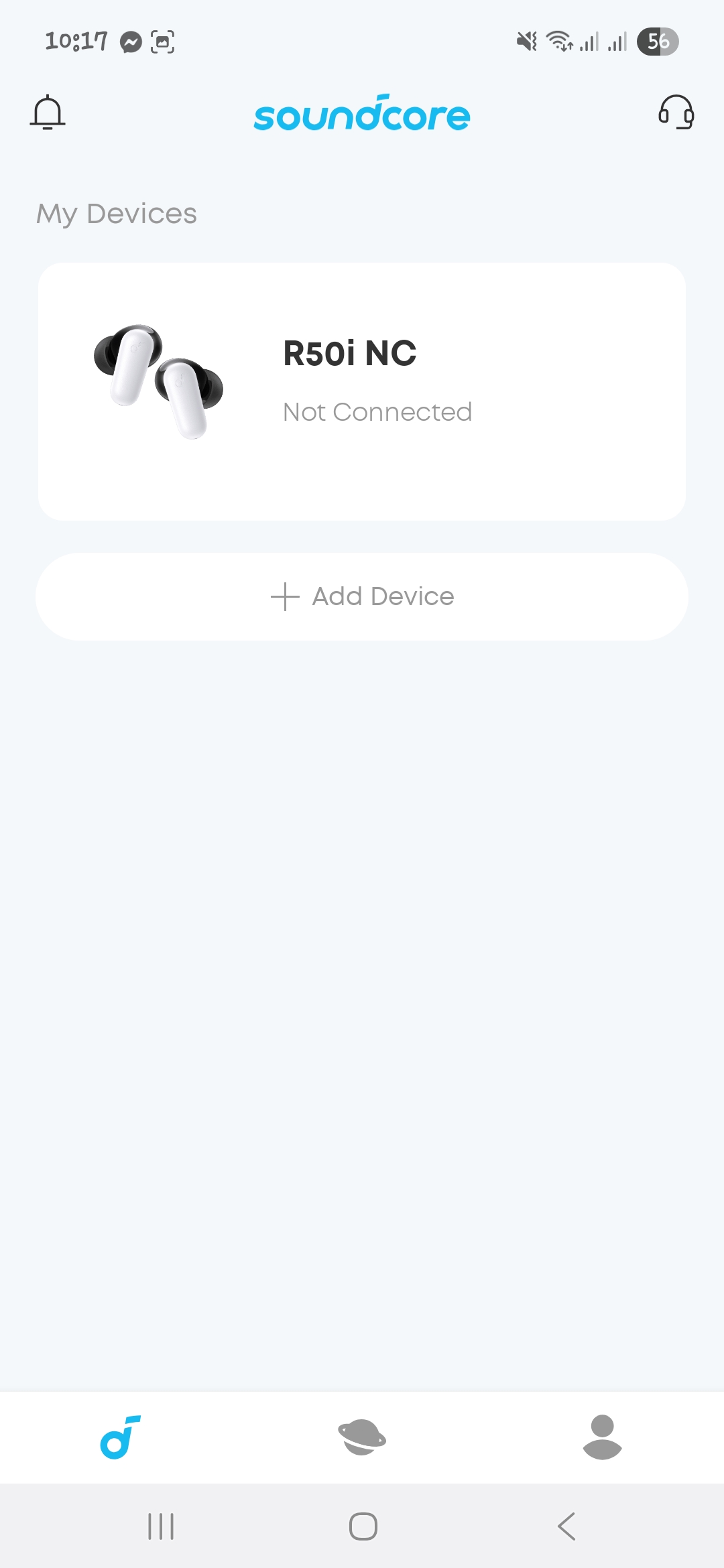724x1568 pixels.
Task: Open the R50i NC device card
Action: pos(362,391)
